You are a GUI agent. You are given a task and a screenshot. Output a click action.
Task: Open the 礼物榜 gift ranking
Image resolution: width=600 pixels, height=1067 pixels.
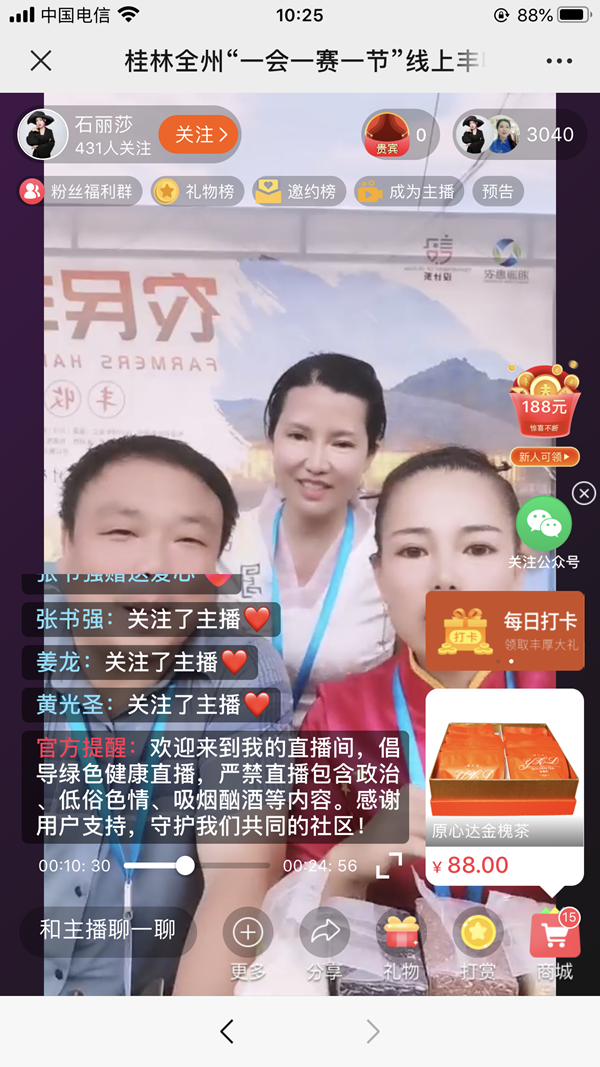point(195,191)
